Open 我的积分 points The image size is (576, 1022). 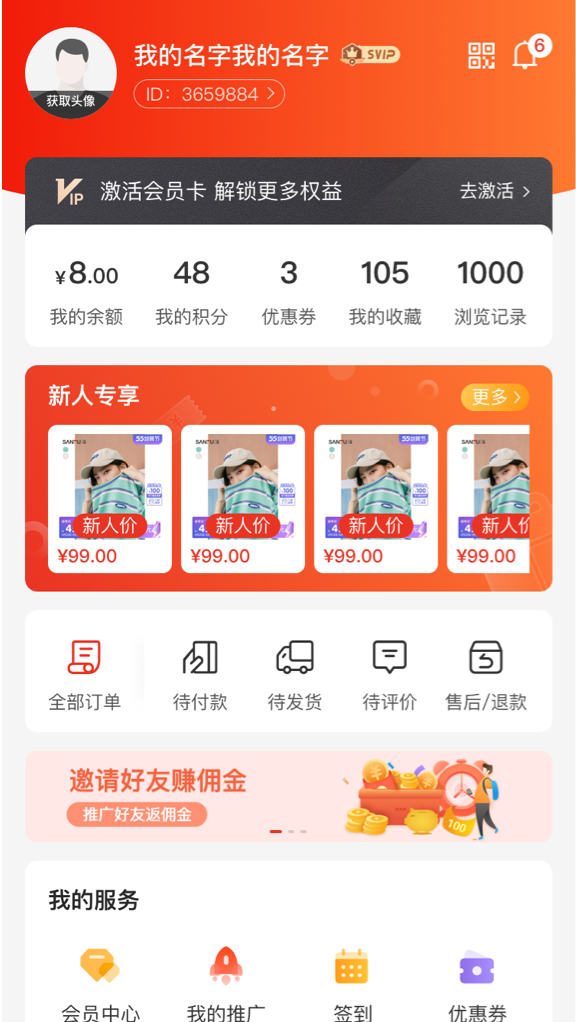(x=192, y=292)
